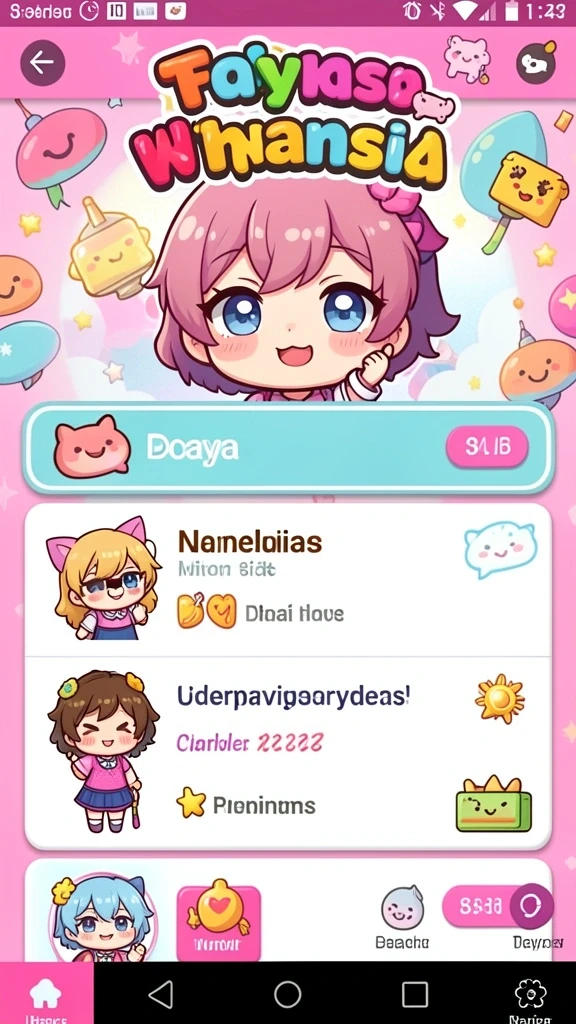
Task: Go back with the top-left arrow
Action: point(42,63)
